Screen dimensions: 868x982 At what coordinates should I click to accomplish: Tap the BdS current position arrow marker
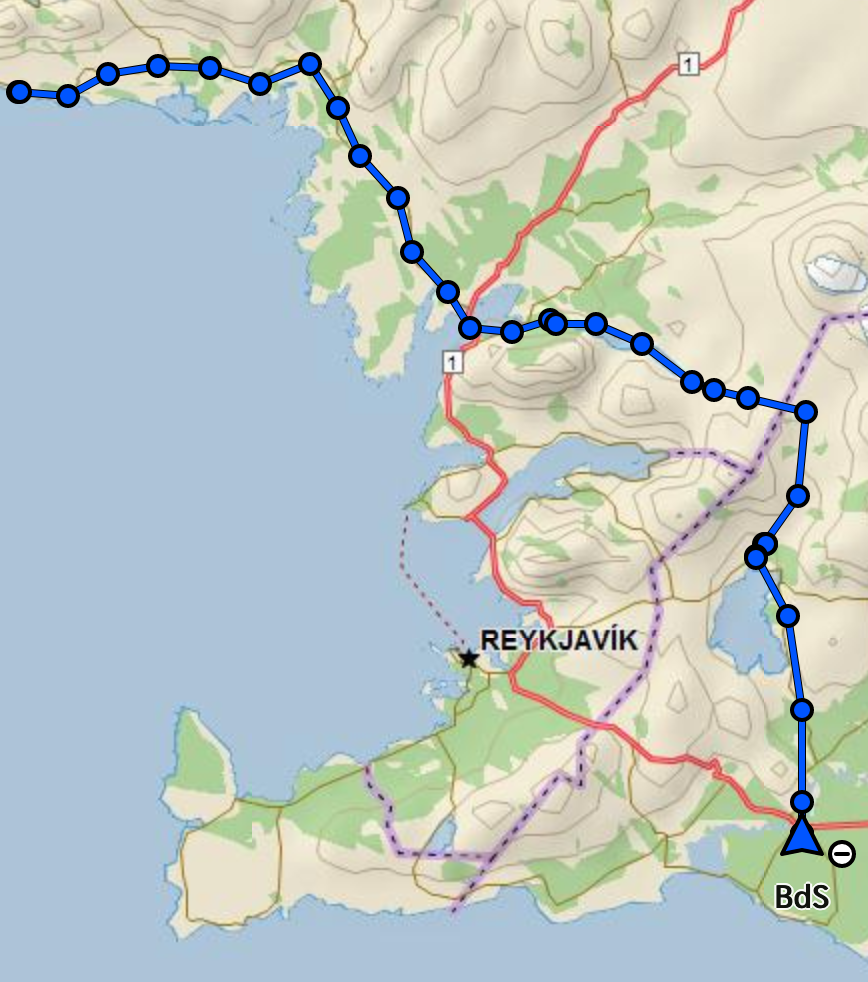click(801, 837)
